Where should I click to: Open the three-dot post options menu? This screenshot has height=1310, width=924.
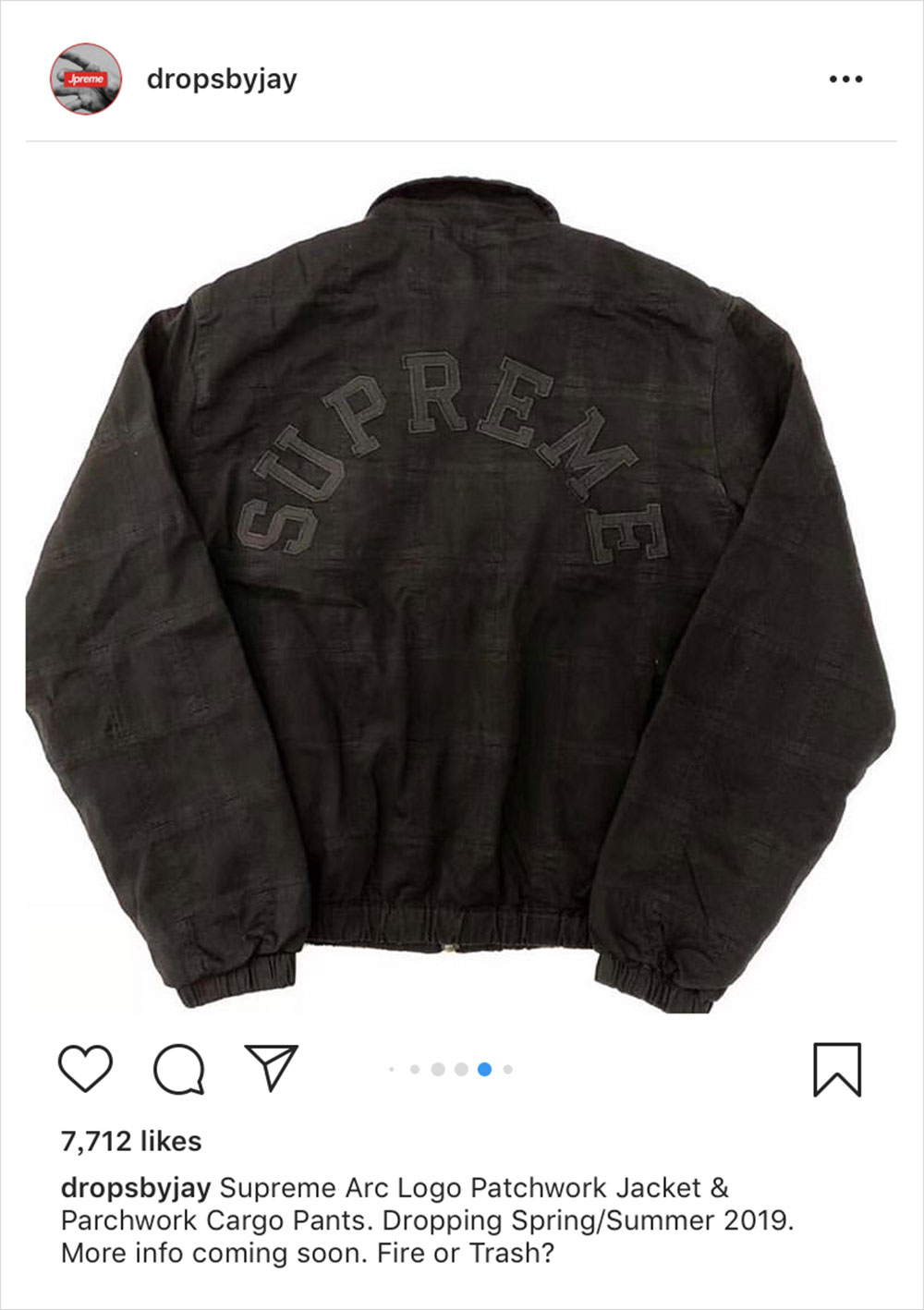(845, 79)
